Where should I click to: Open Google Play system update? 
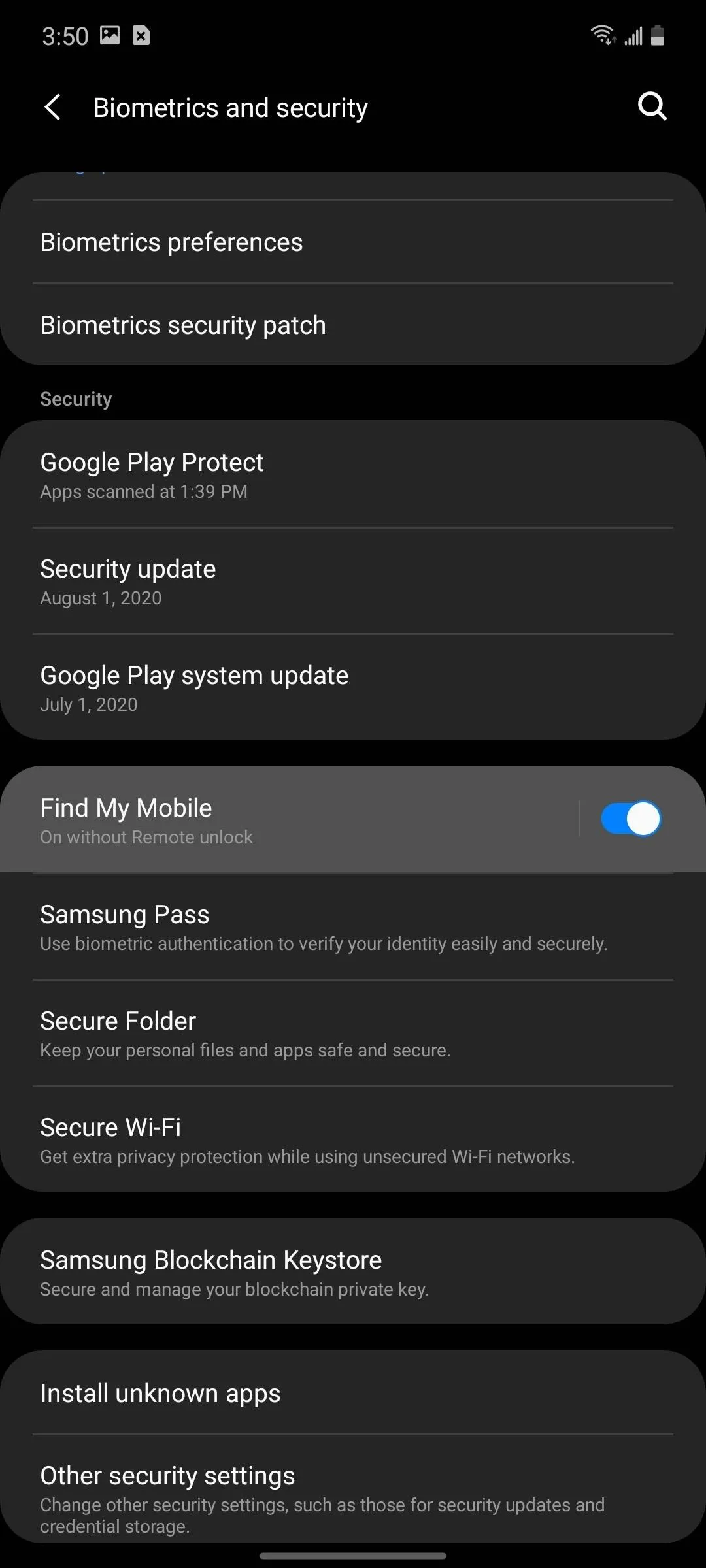tap(353, 687)
